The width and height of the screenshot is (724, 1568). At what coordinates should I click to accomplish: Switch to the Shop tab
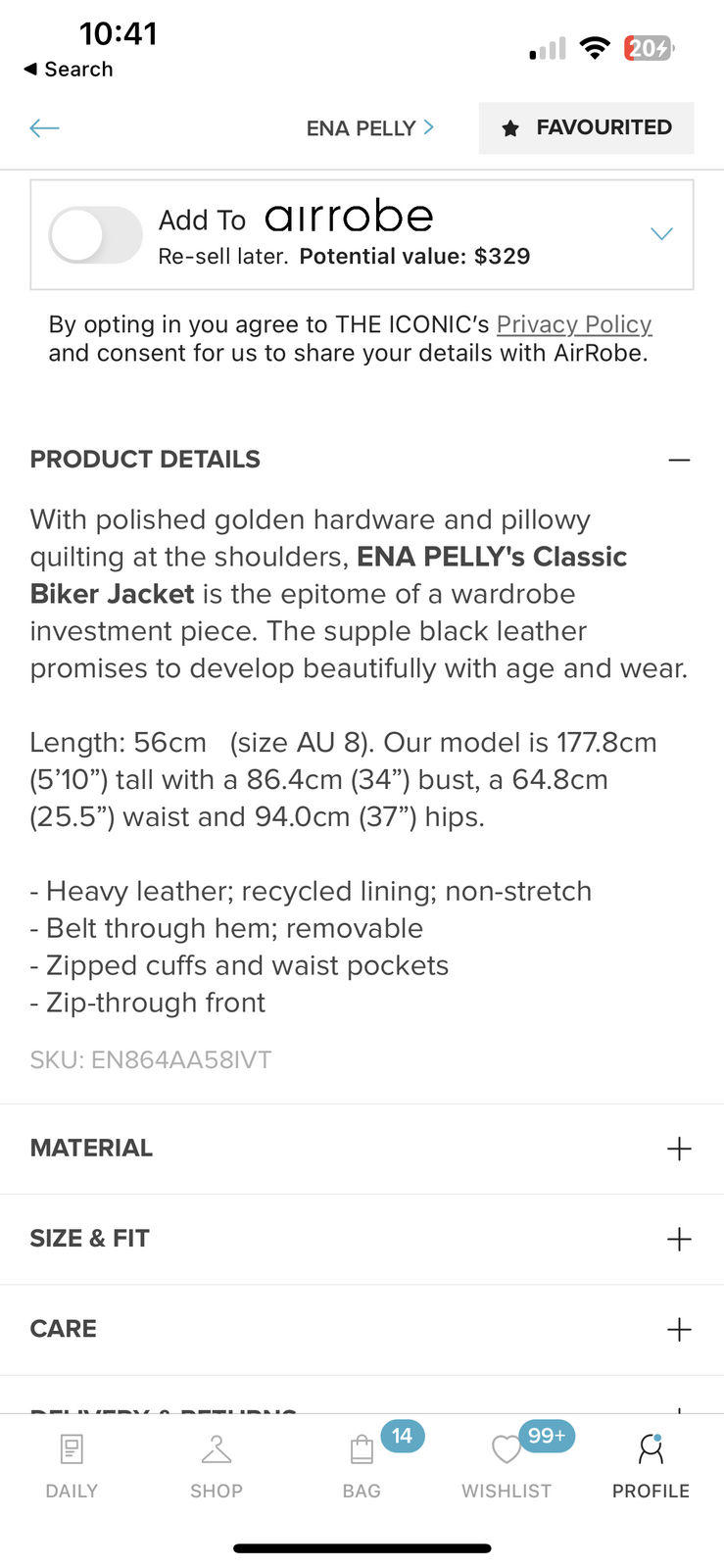217,1465
